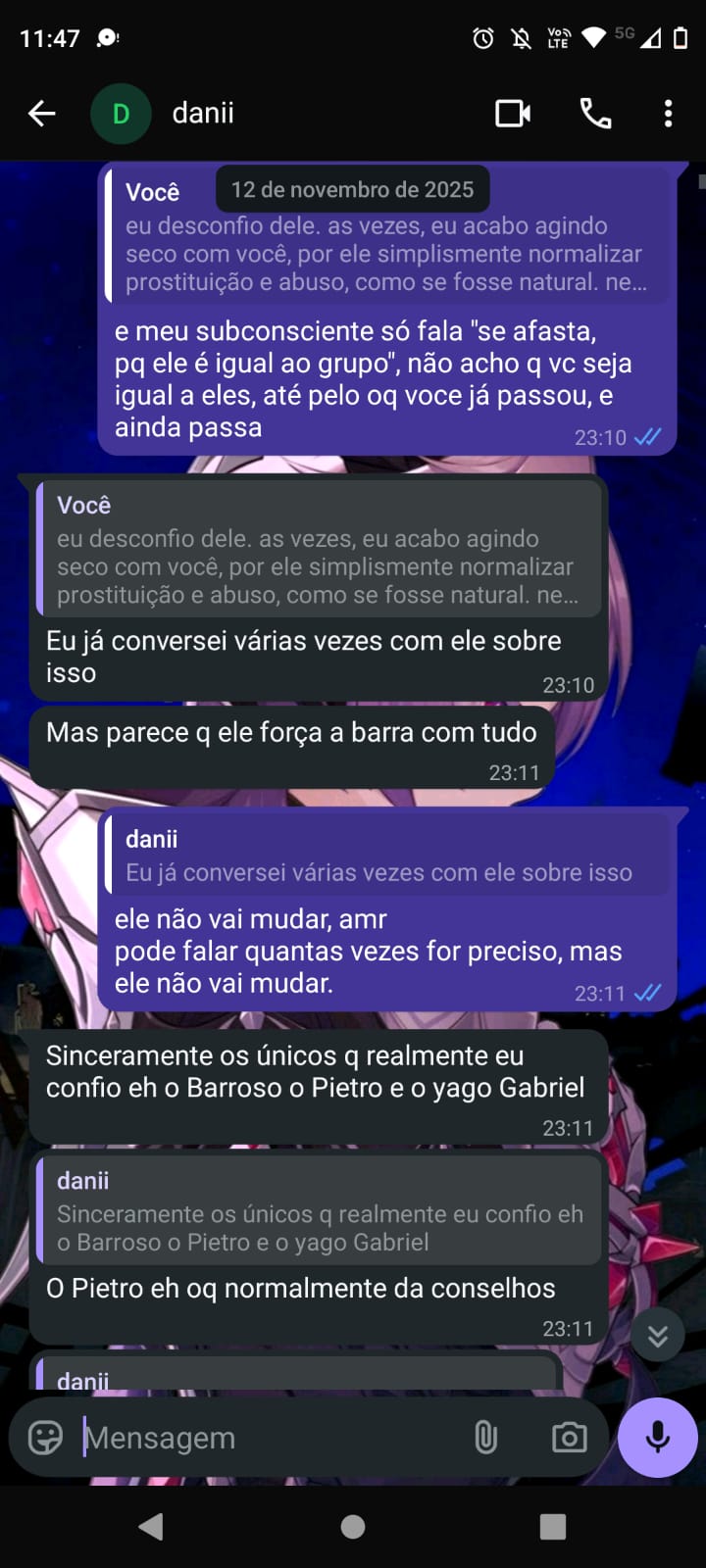The width and height of the screenshot is (706, 1568).
Task: Tap quoted reply above 'ele não vai mudar, amr'
Action: pos(387,856)
